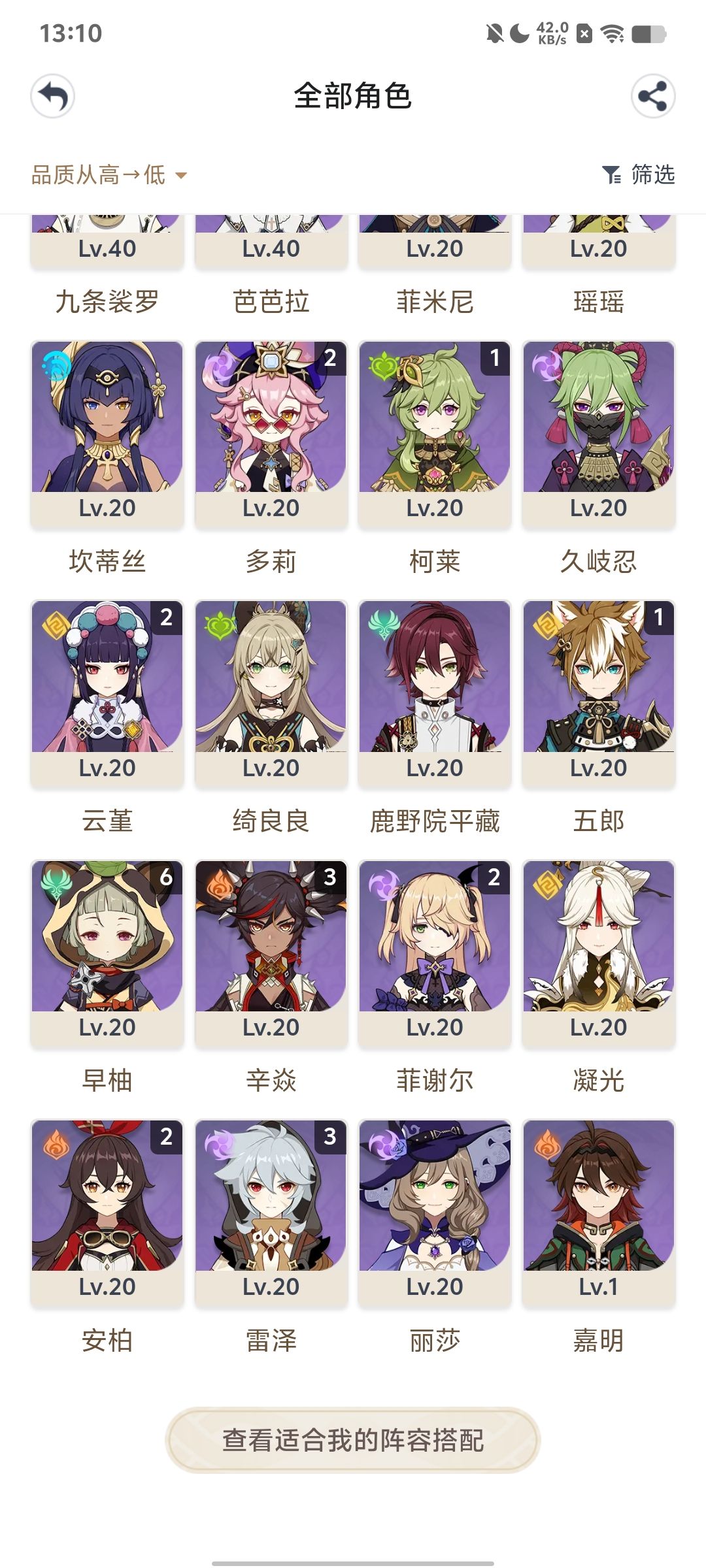
Task: Tap the share icon at top right
Action: tap(652, 97)
